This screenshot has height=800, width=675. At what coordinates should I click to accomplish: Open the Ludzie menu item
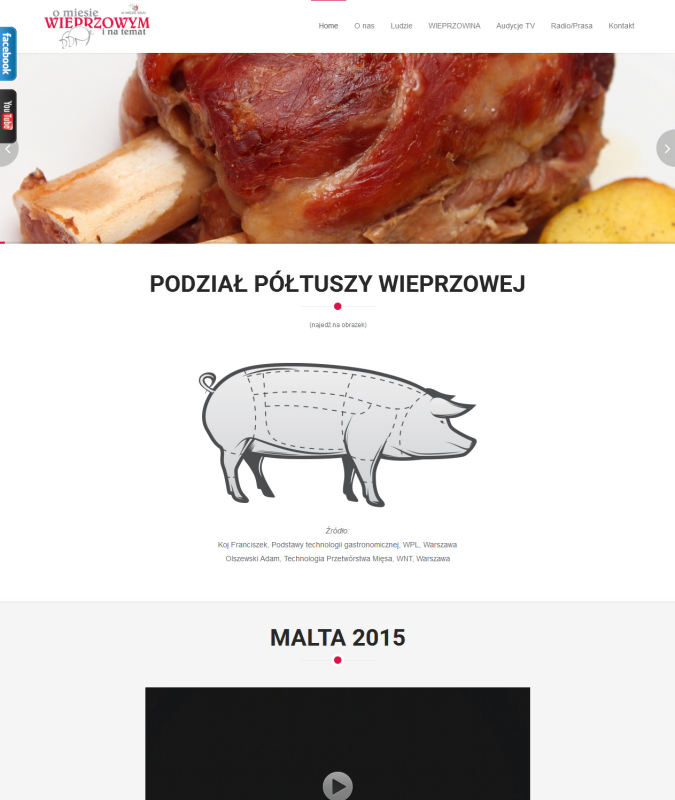coord(401,26)
